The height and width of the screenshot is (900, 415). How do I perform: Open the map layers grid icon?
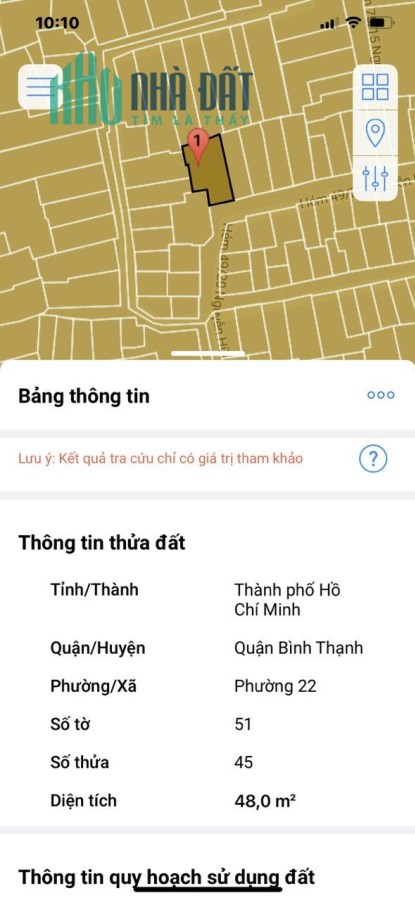[x=375, y=87]
